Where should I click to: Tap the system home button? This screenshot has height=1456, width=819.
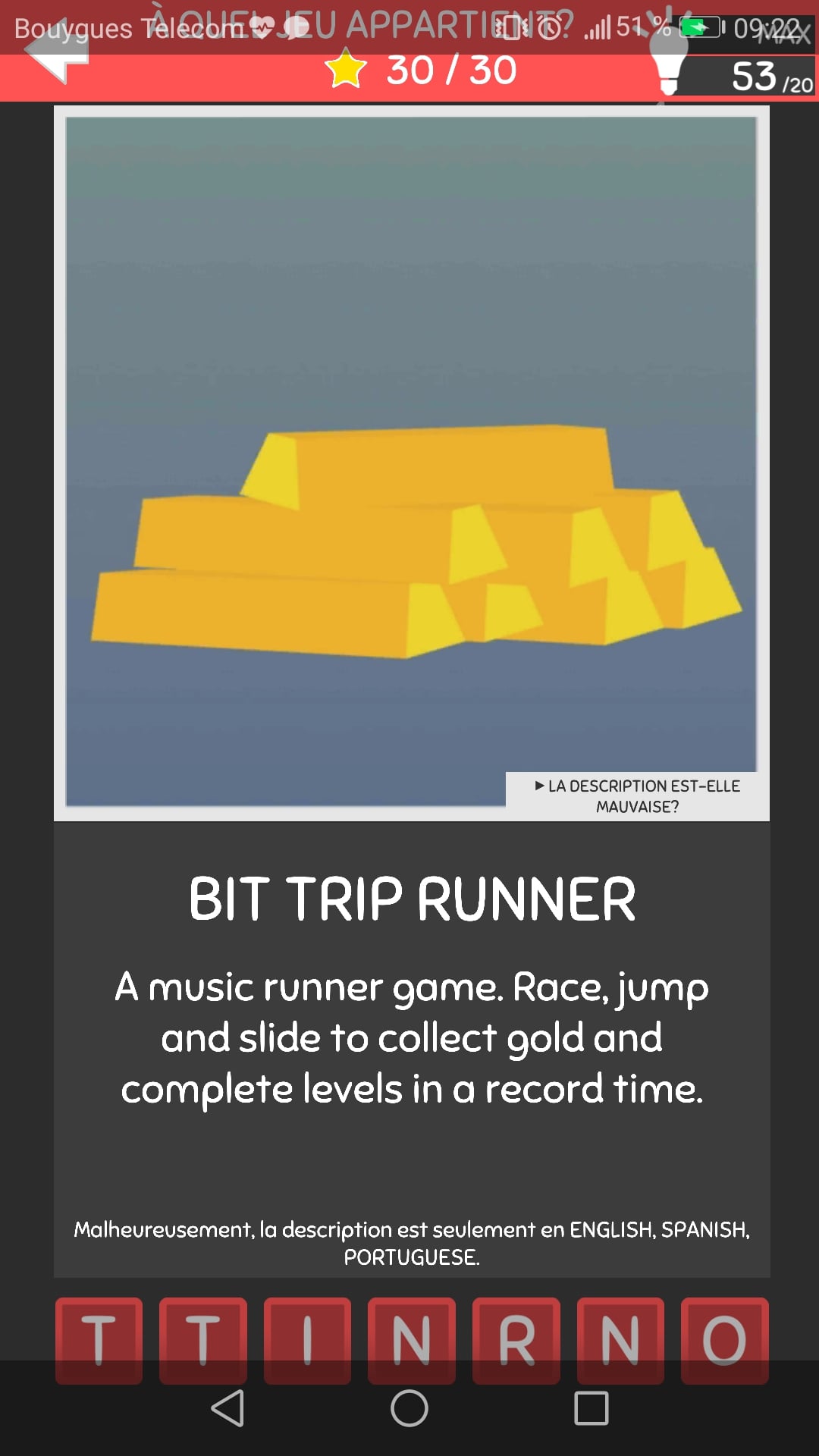[409, 1408]
